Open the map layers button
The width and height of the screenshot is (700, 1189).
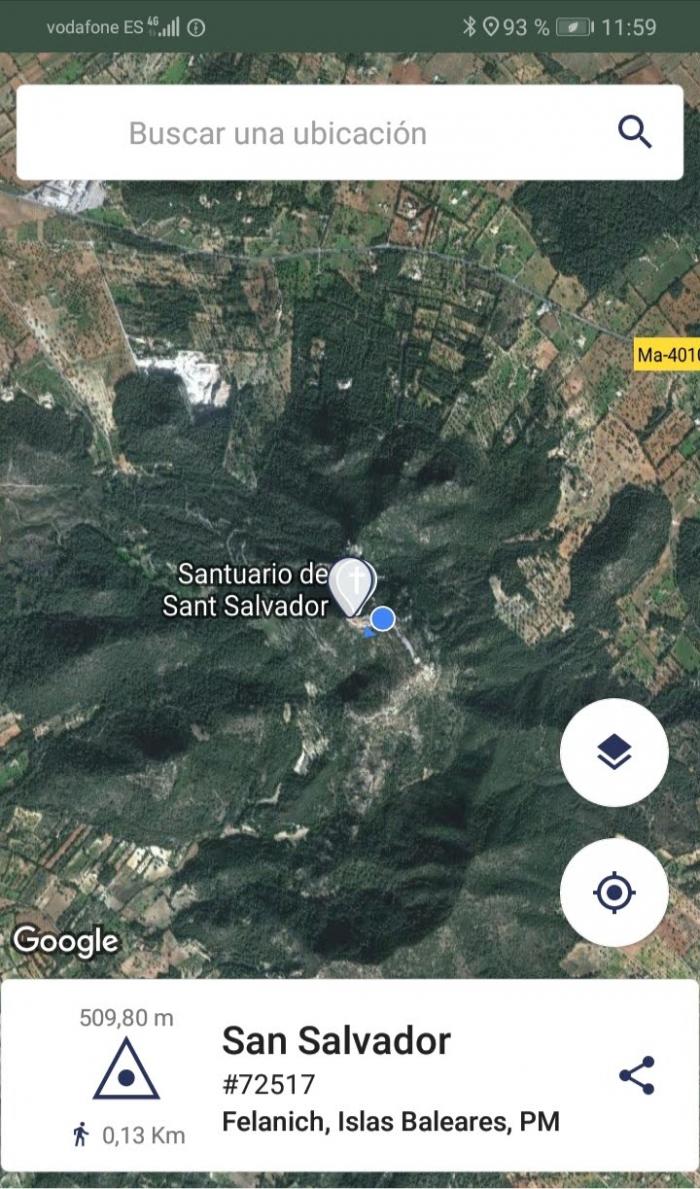point(614,752)
